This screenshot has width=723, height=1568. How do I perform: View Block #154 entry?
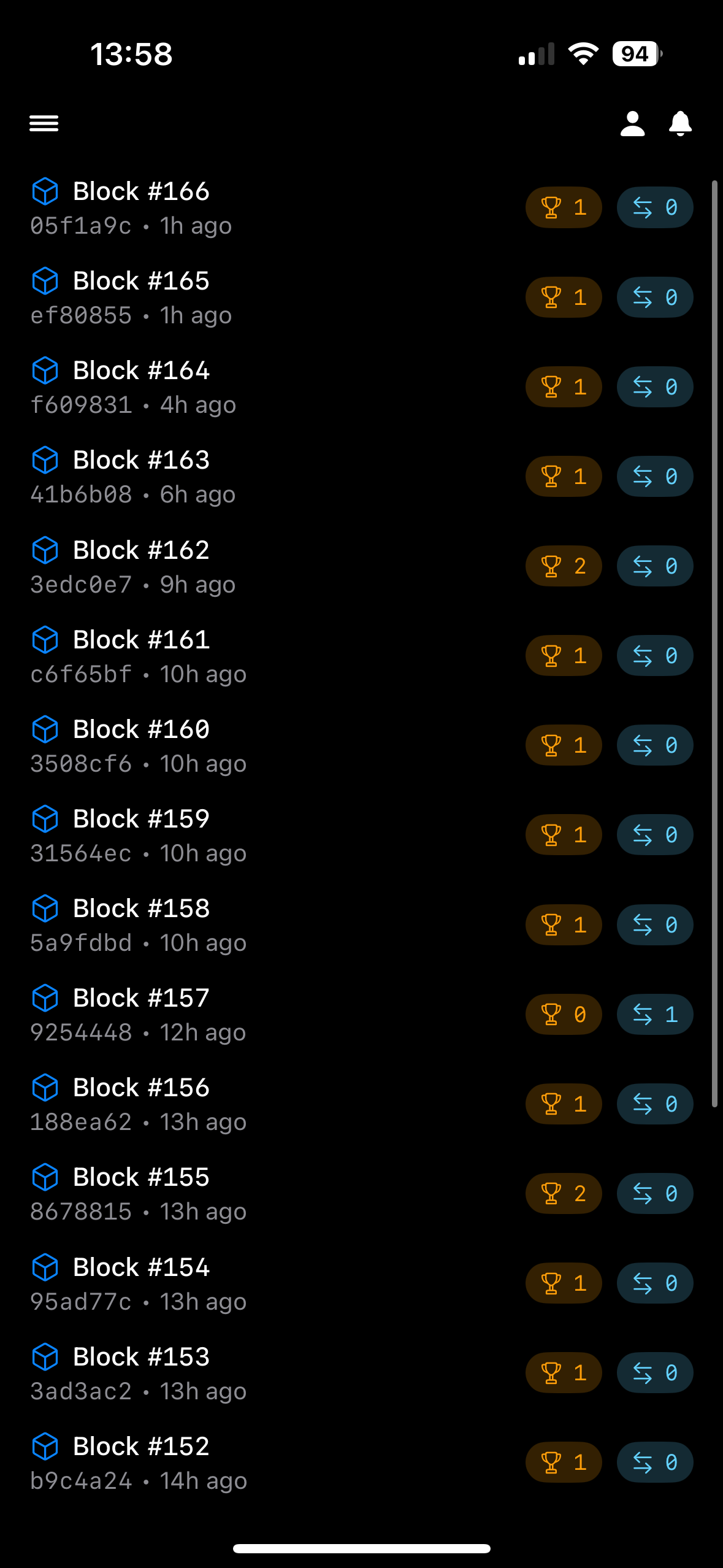pos(362,1283)
